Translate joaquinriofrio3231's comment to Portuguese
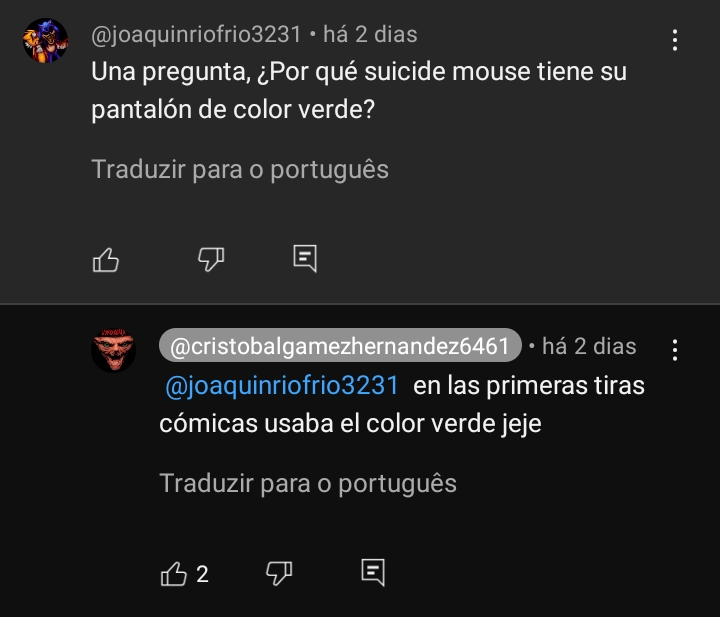 click(x=240, y=169)
